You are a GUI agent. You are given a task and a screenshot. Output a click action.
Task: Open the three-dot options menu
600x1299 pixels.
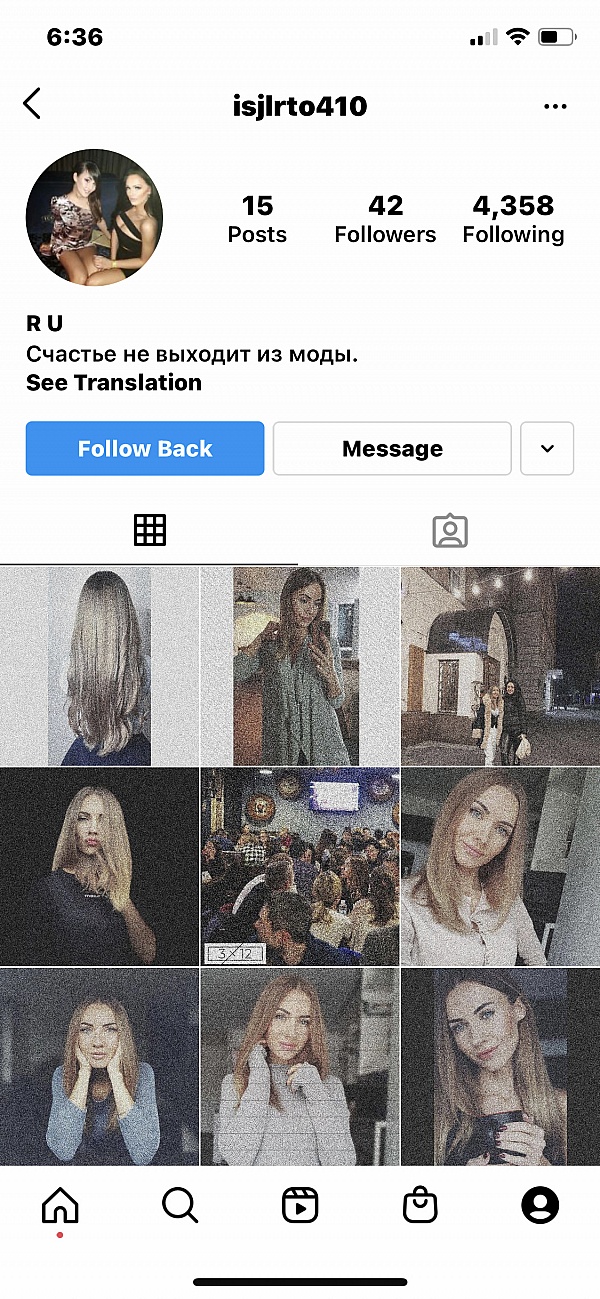coord(555,106)
